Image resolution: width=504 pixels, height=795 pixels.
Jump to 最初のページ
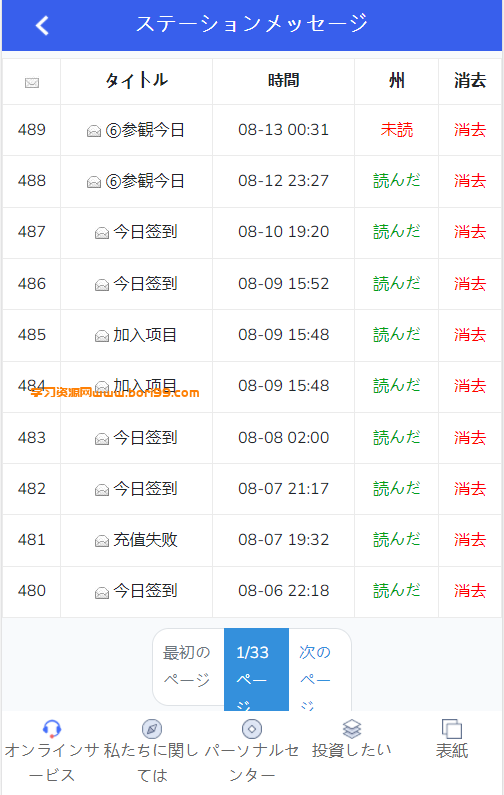(188, 667)
